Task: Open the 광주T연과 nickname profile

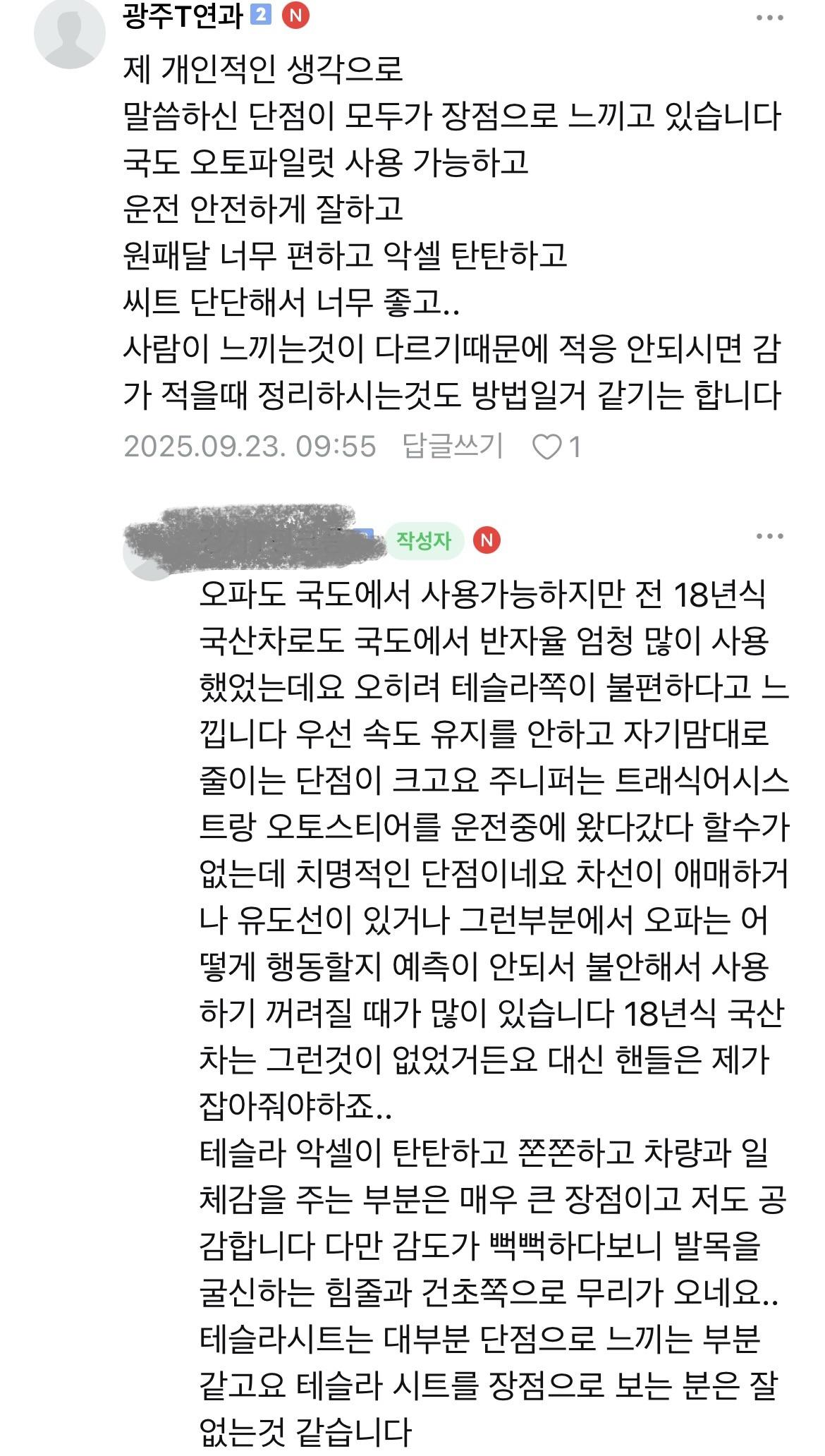Action: pos(183,16)
